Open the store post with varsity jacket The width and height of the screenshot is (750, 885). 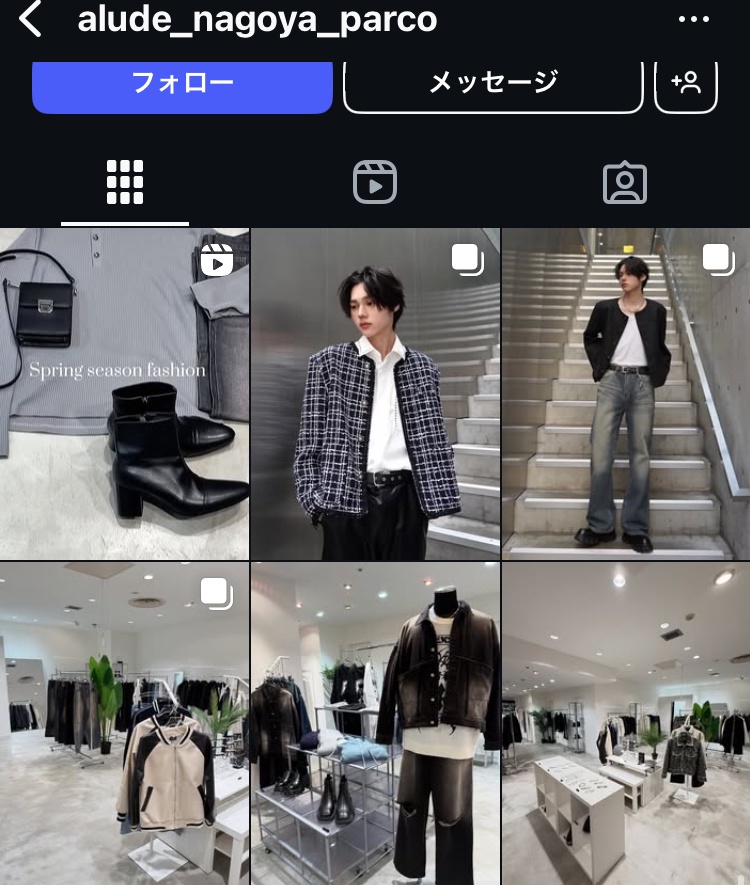click(x=124, y=724)
